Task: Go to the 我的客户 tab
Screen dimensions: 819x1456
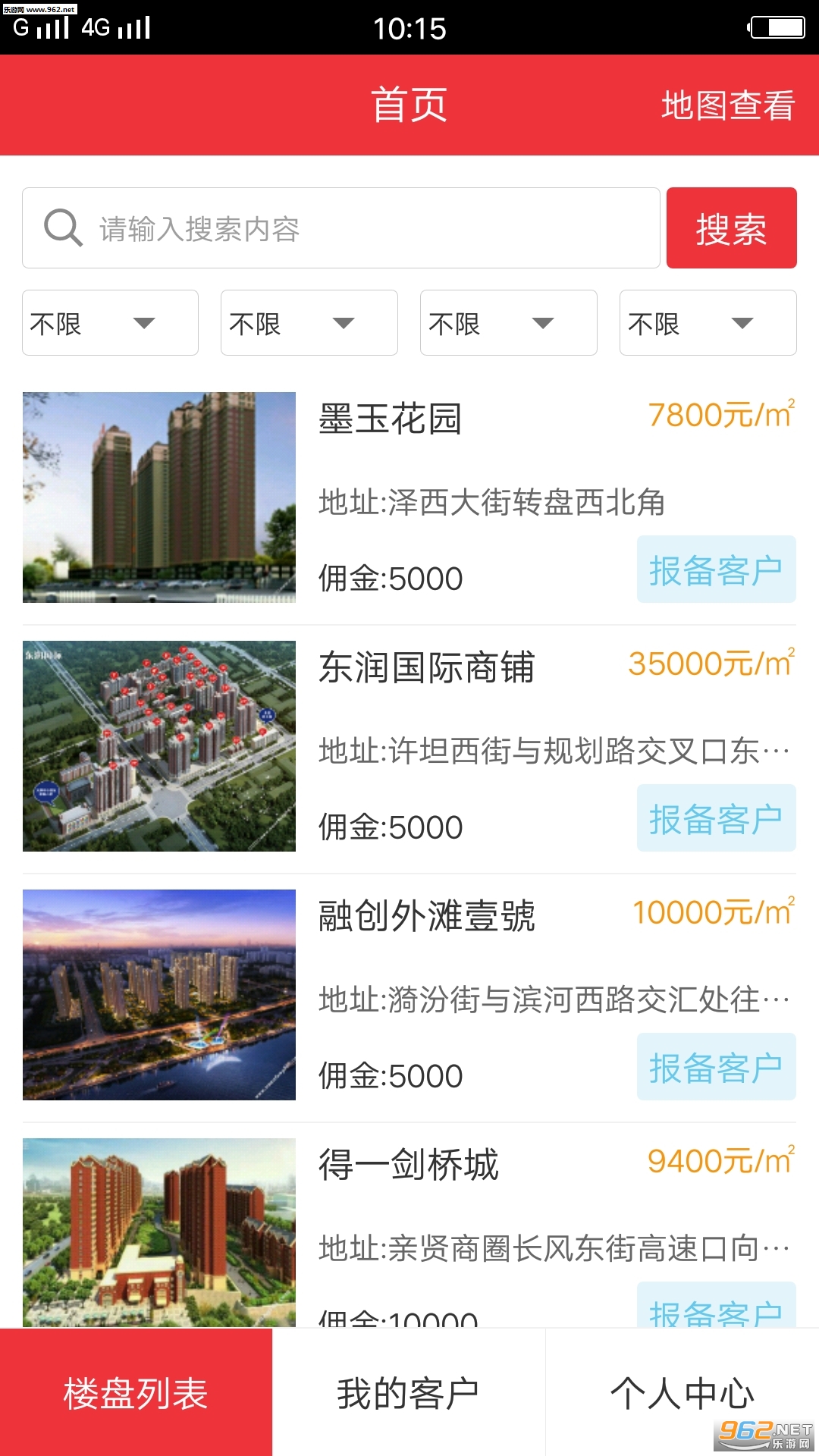Action: pos(408,1393)
